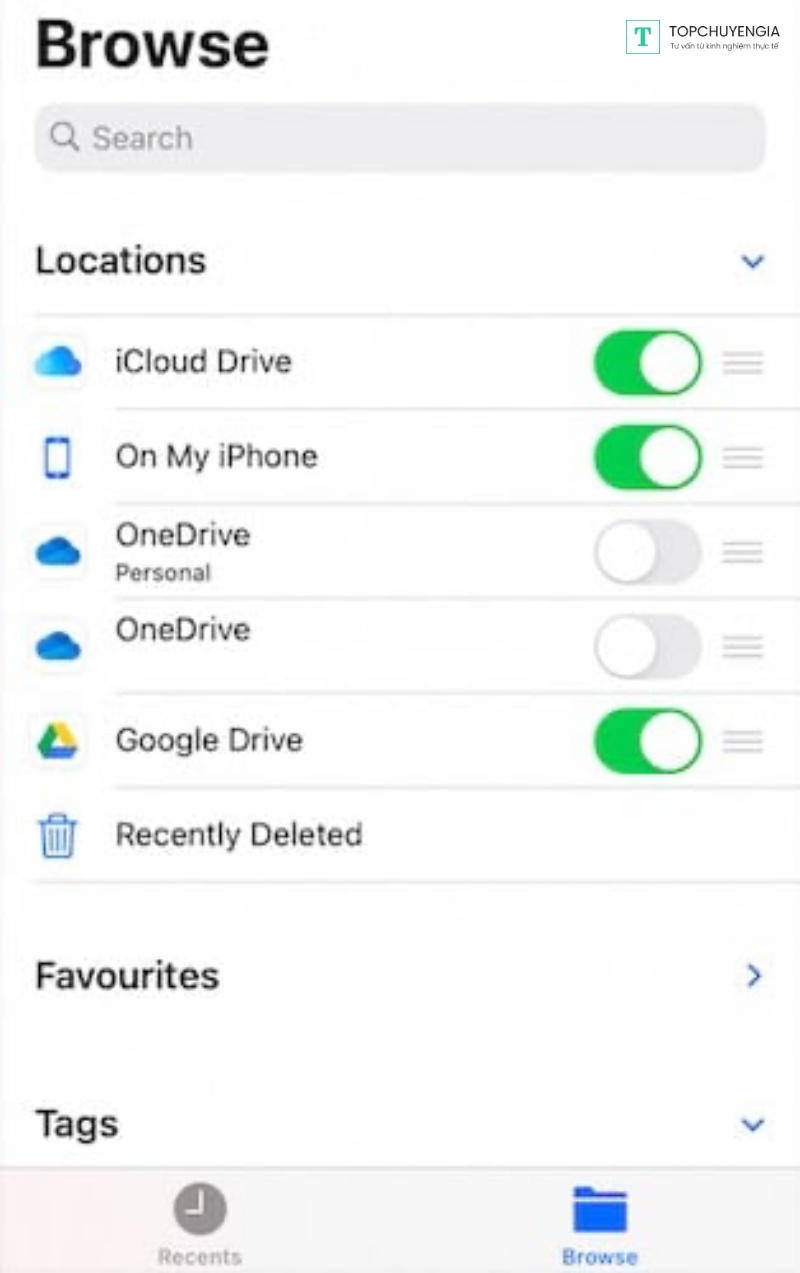
Task: Collapse the Locations section
Action: (752, 262)
